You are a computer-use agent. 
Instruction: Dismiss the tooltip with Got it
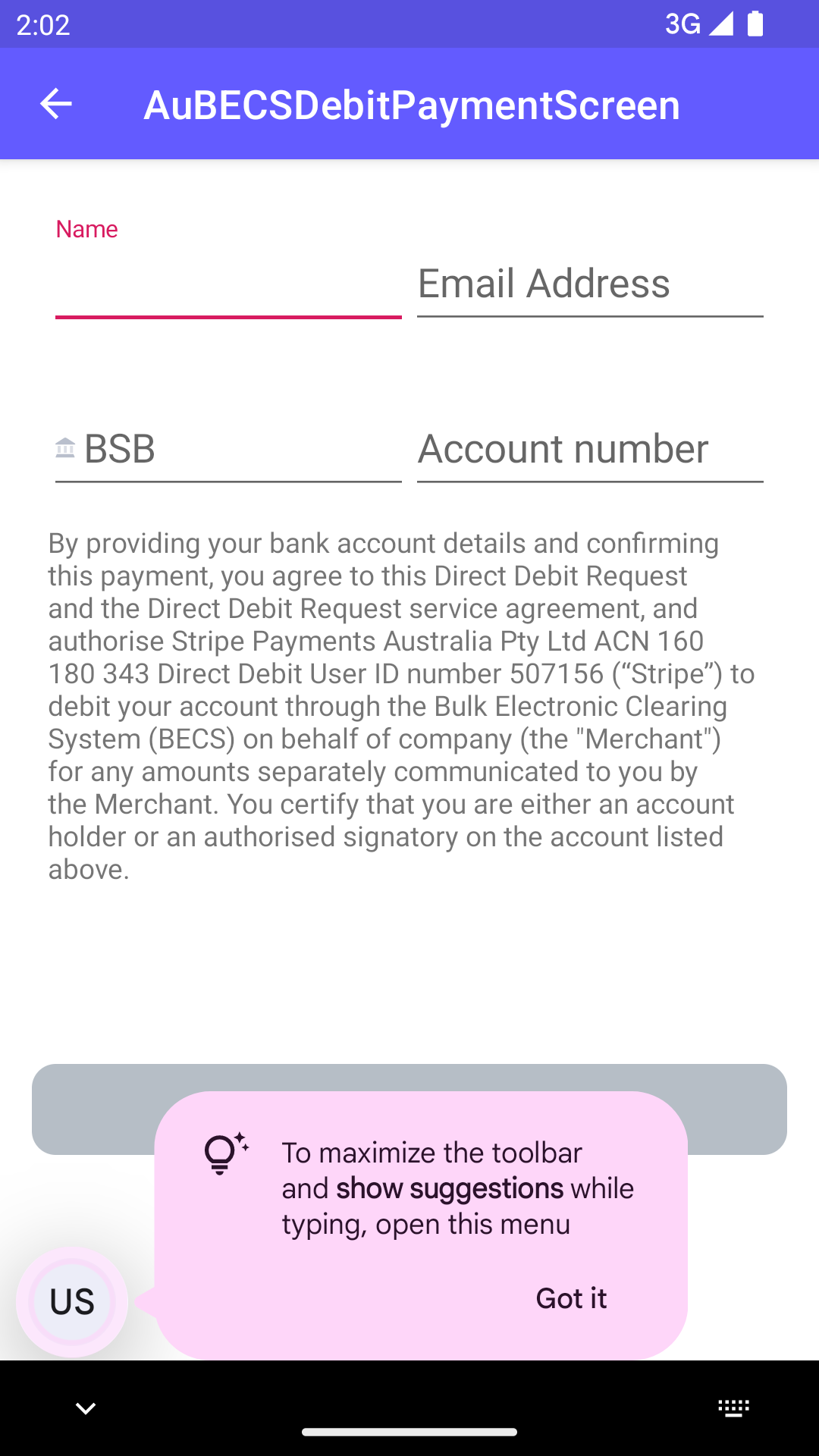[571, 1298]
